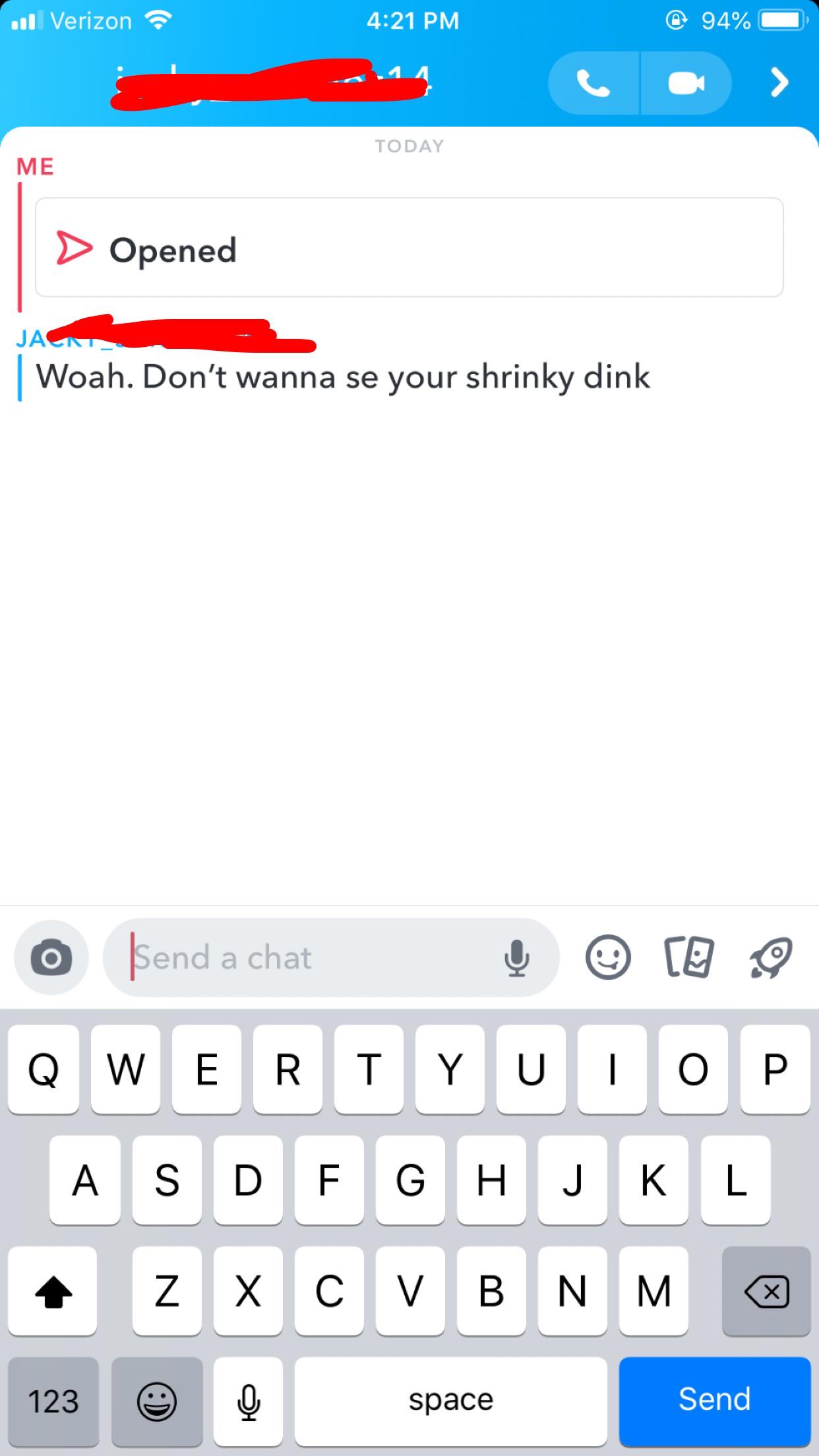Open chat details via right chevron
The height and width of the screenshot is (1456, 819).
coord(779,83)
